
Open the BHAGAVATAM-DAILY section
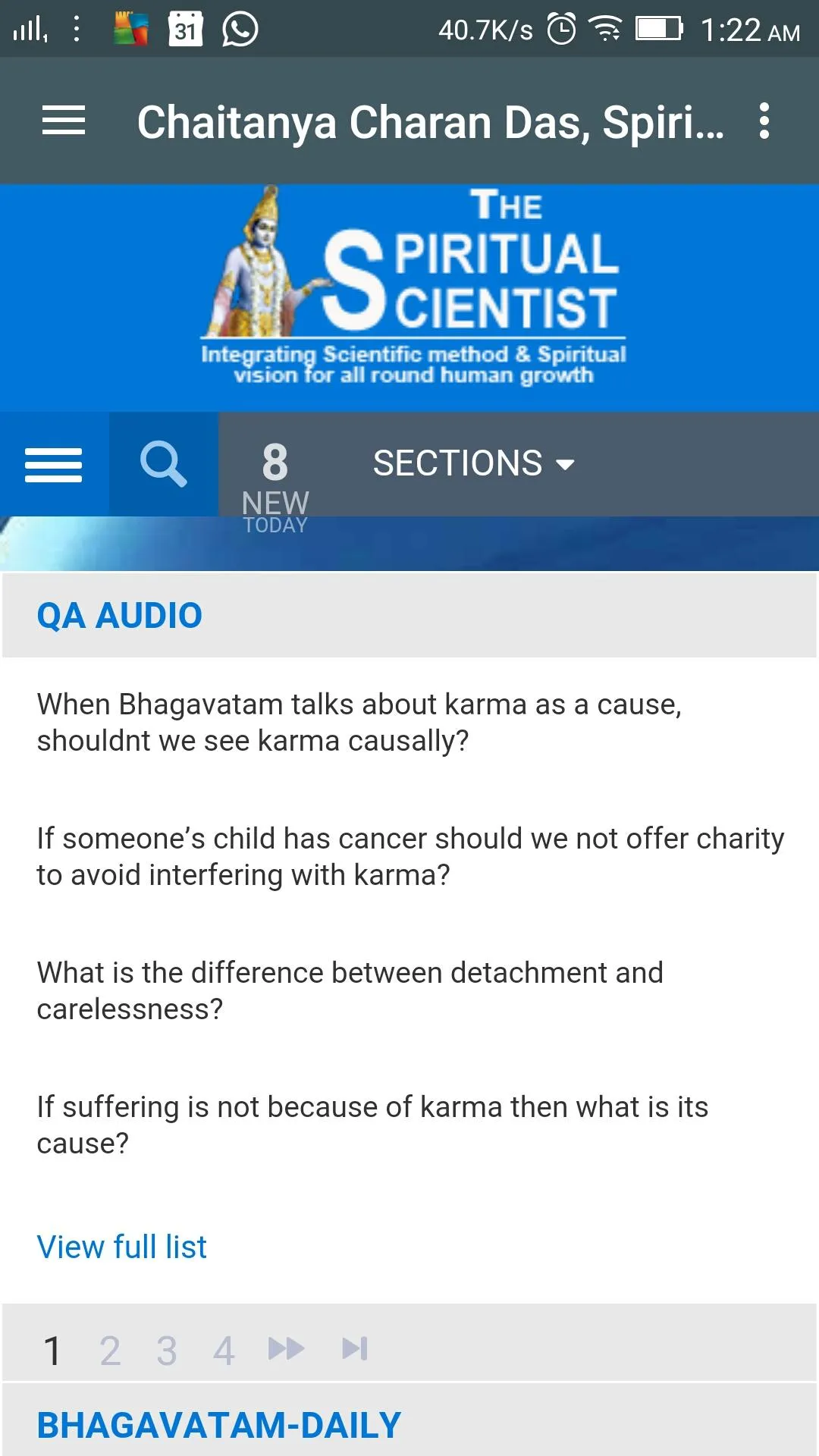click(x=219, y=1425)
